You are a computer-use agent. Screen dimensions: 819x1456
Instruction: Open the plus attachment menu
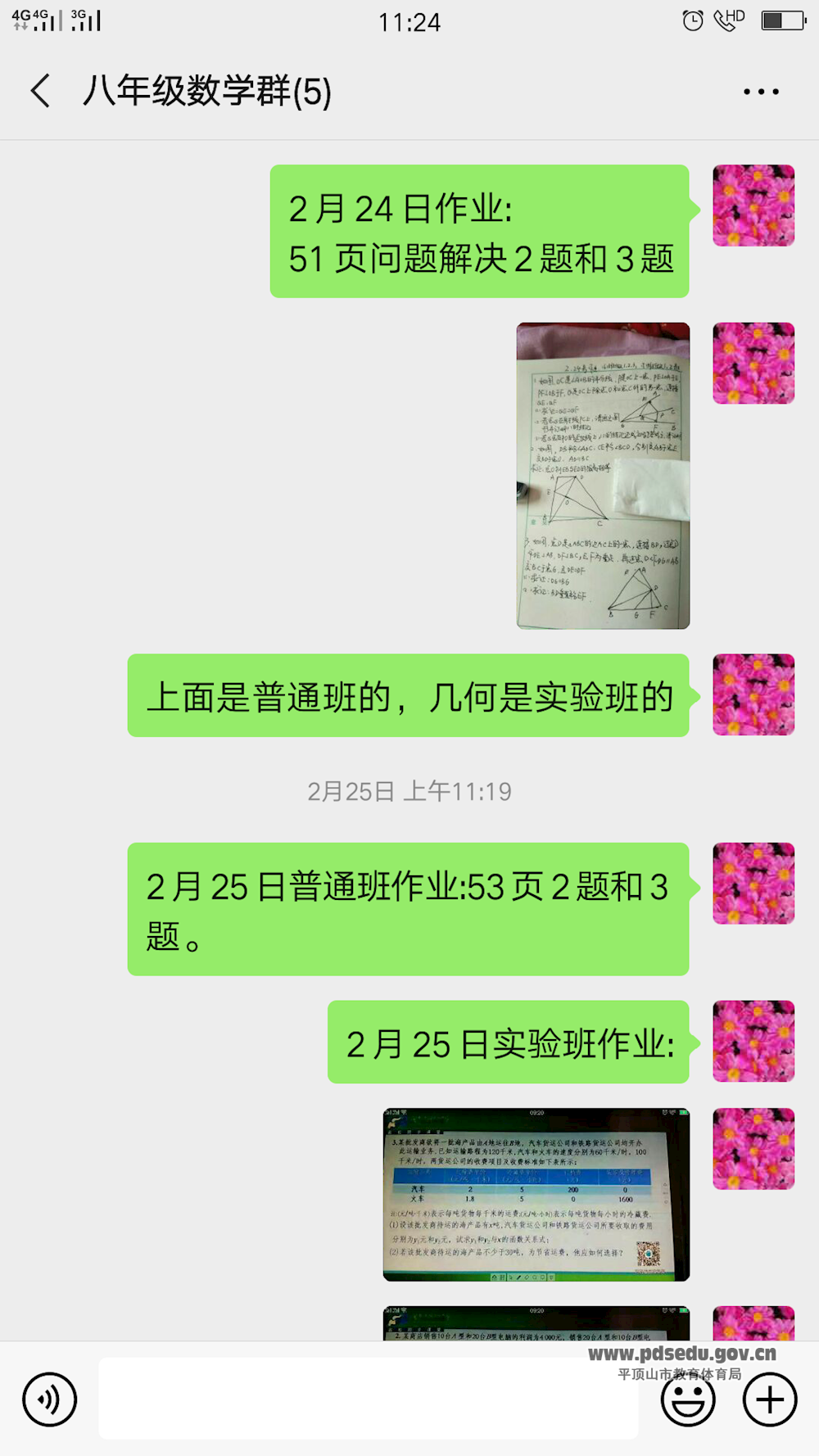tap(769, 1399)
